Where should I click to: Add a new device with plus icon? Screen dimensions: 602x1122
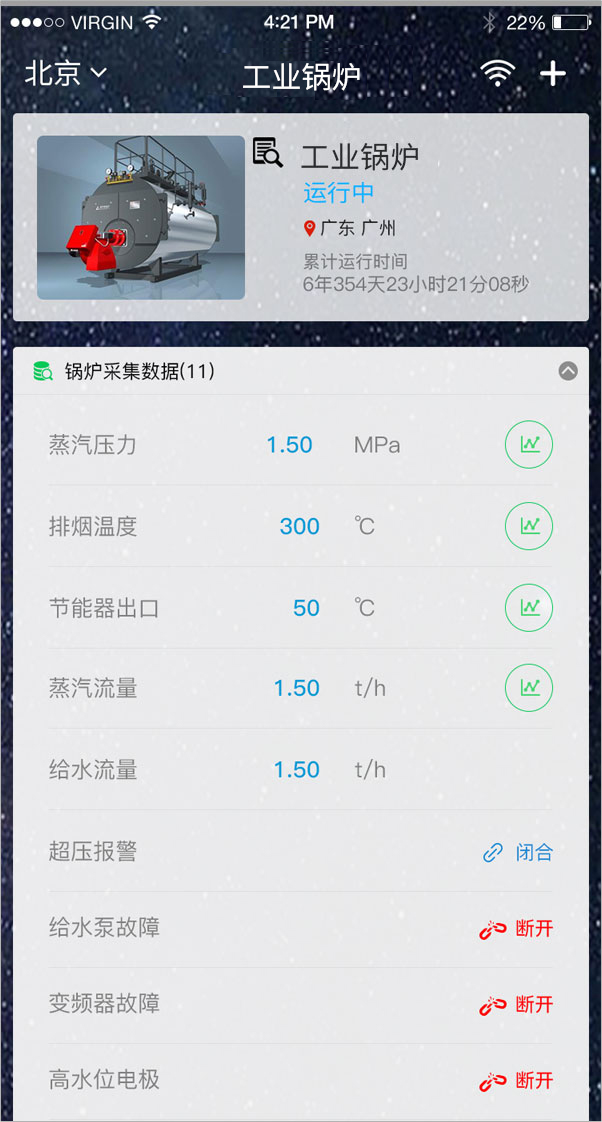coord(553,73)
